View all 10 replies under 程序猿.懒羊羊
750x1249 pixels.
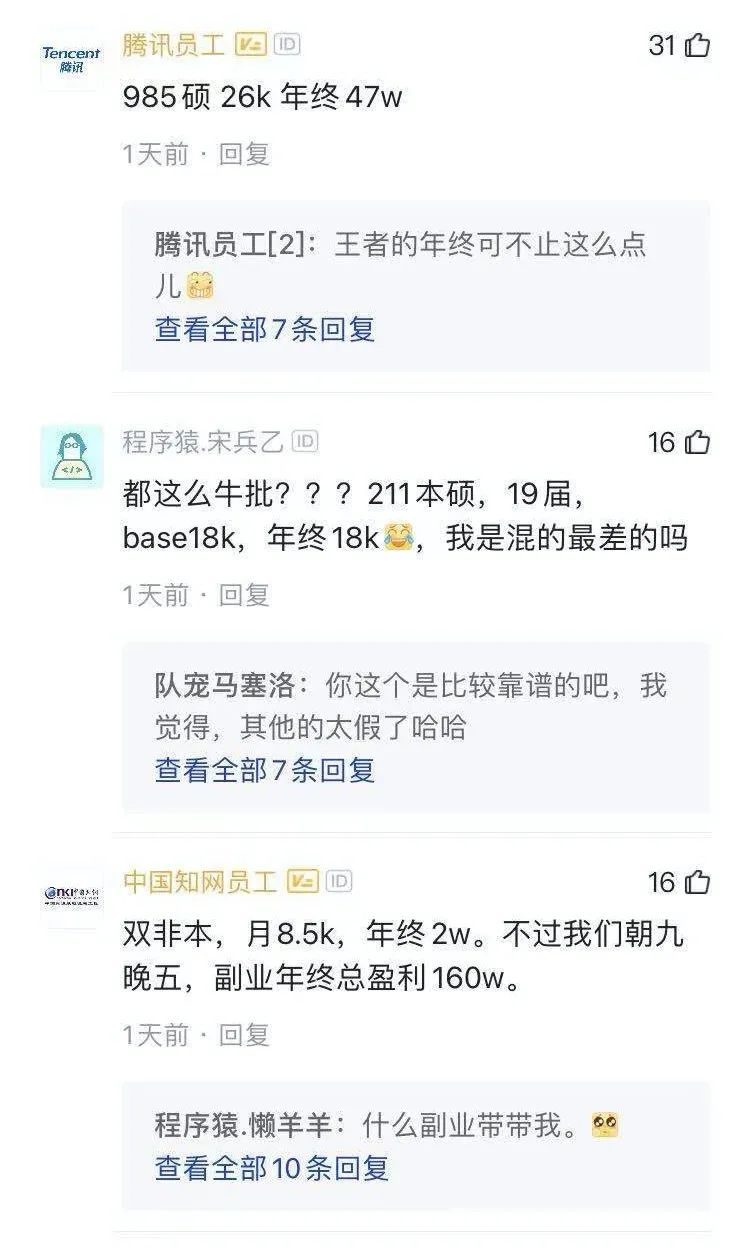click(272, 1167)
